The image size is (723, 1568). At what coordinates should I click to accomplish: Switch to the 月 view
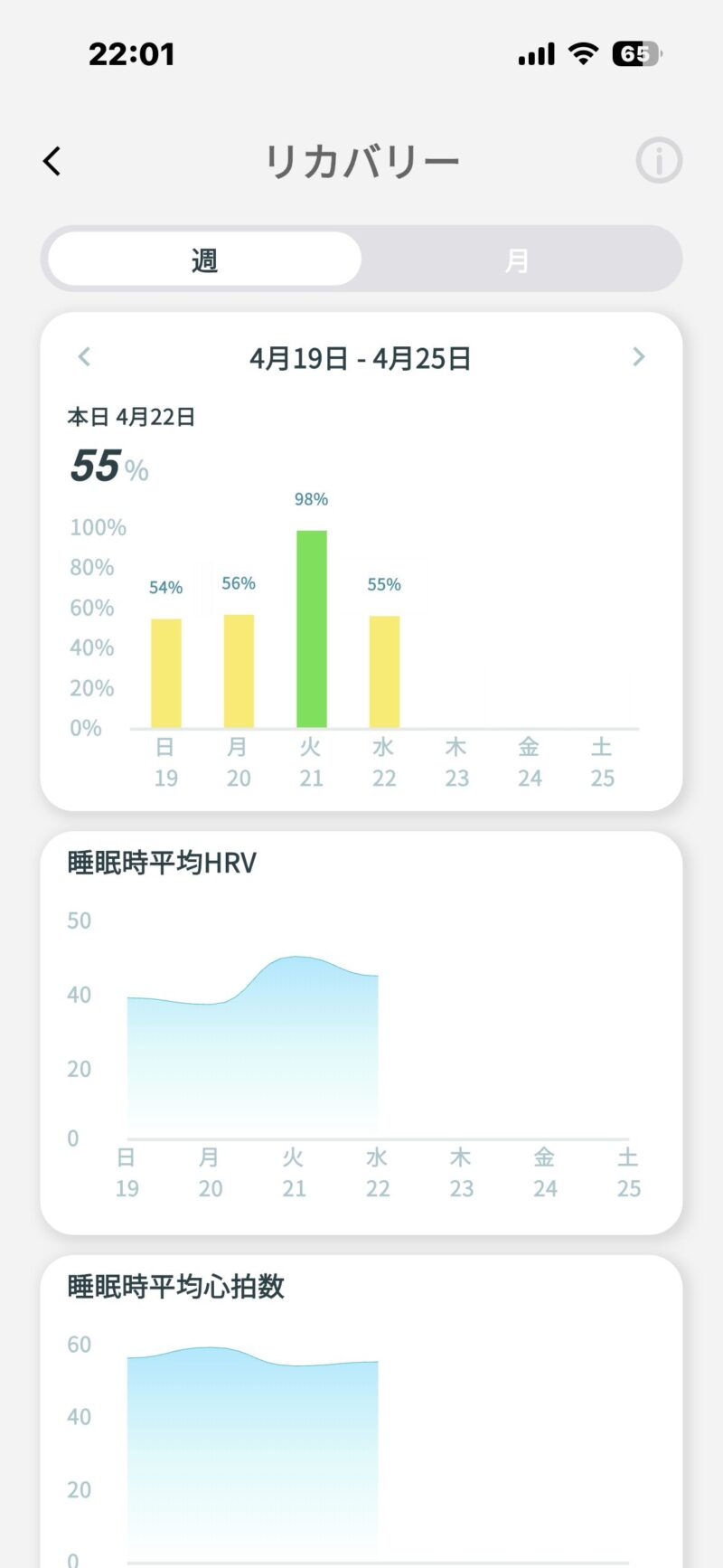[517, 260]
